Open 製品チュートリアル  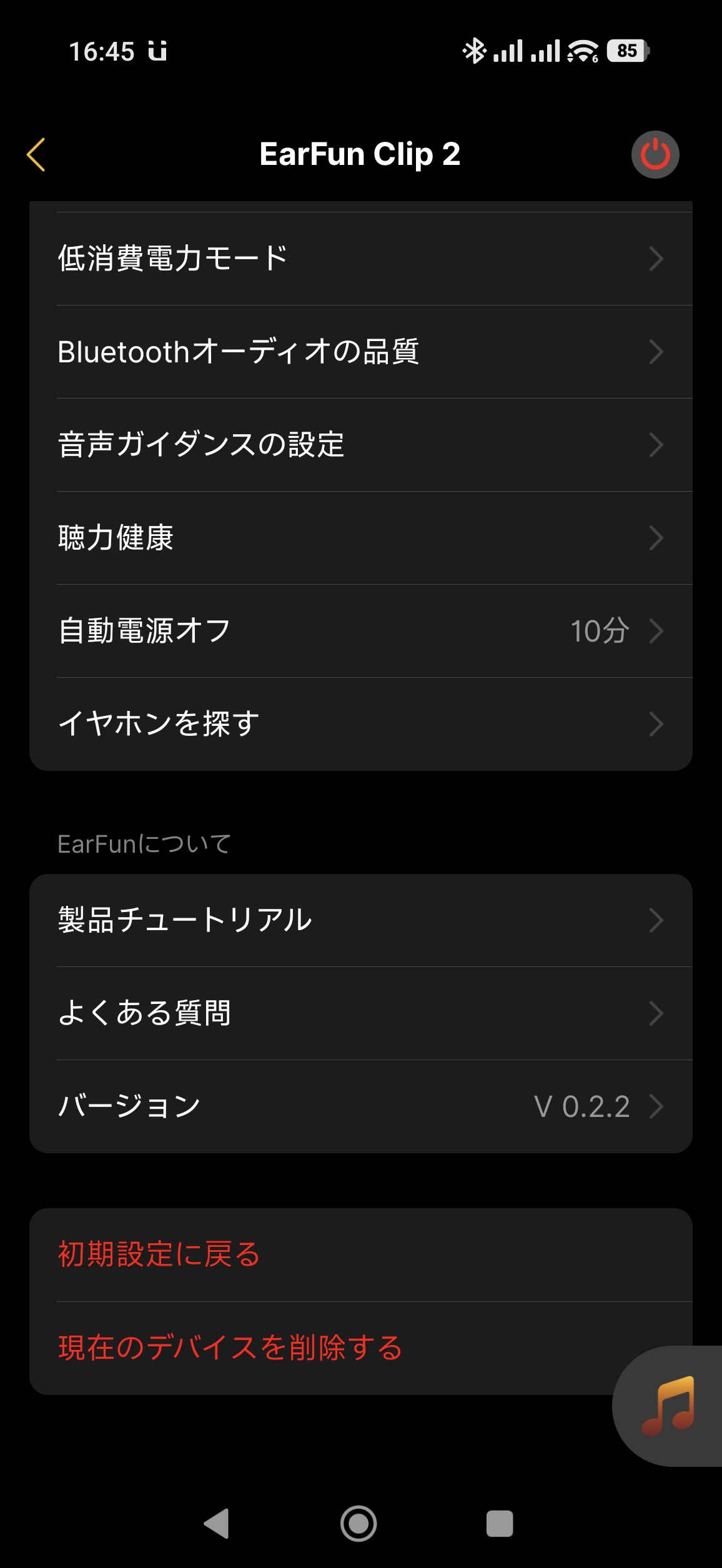360,920
